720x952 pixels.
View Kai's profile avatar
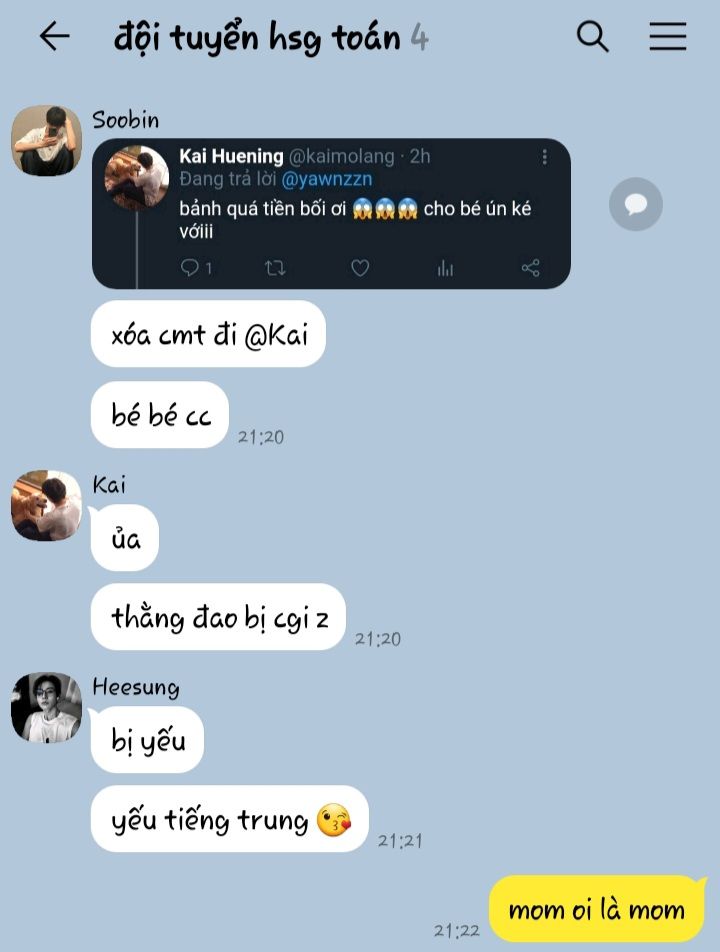46,506
